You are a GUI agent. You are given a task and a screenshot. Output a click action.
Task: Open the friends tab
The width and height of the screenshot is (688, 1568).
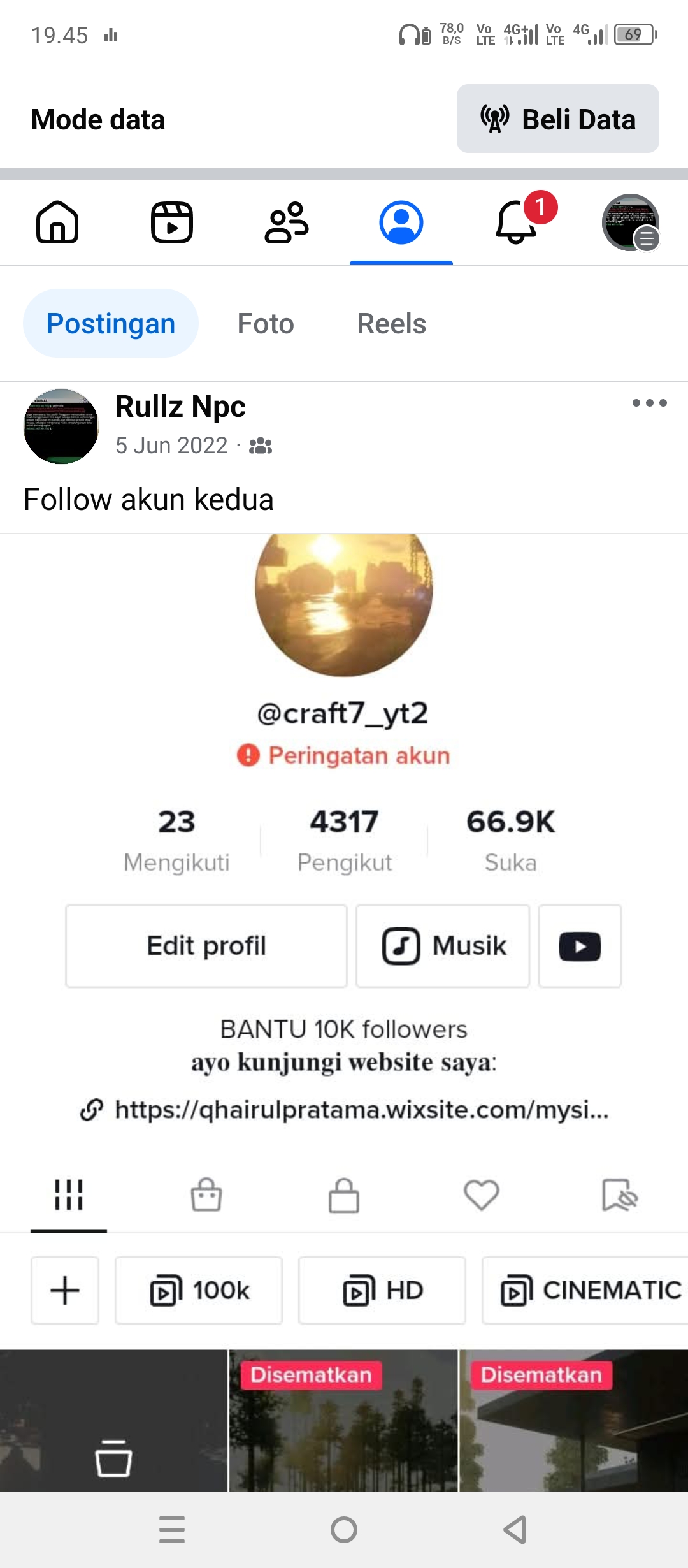286,222
